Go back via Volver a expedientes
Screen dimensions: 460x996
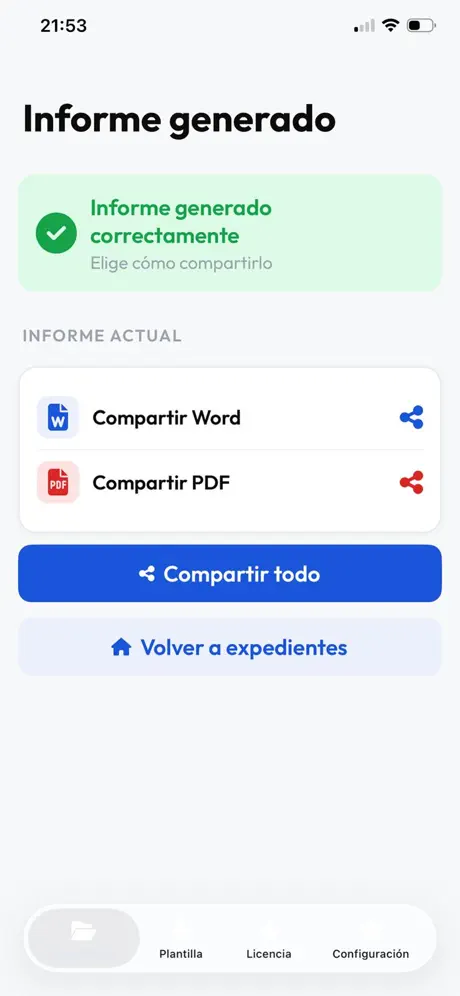[x=229, y=647]
